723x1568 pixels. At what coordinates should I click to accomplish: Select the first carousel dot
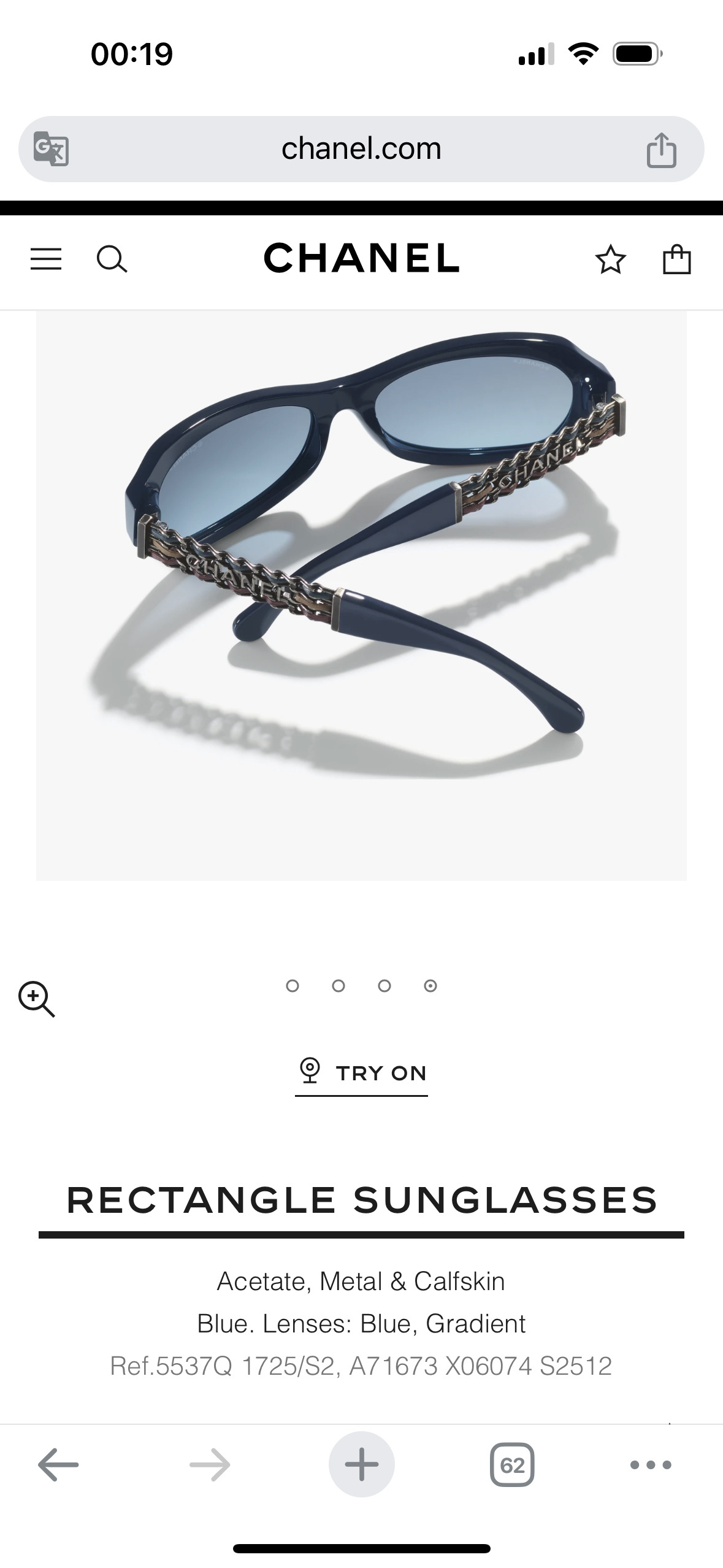[293, 986]
